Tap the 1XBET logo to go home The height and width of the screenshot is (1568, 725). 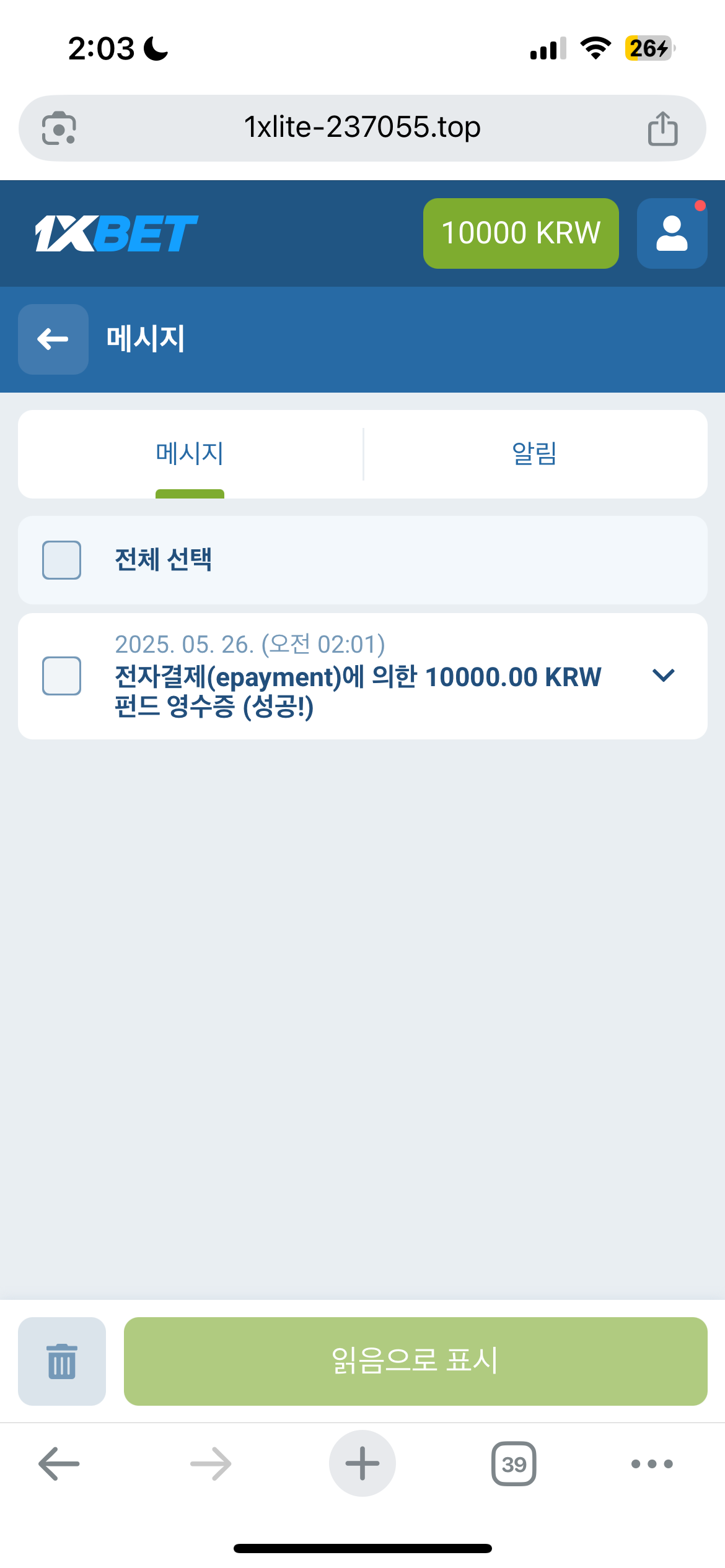click(116, 233)
